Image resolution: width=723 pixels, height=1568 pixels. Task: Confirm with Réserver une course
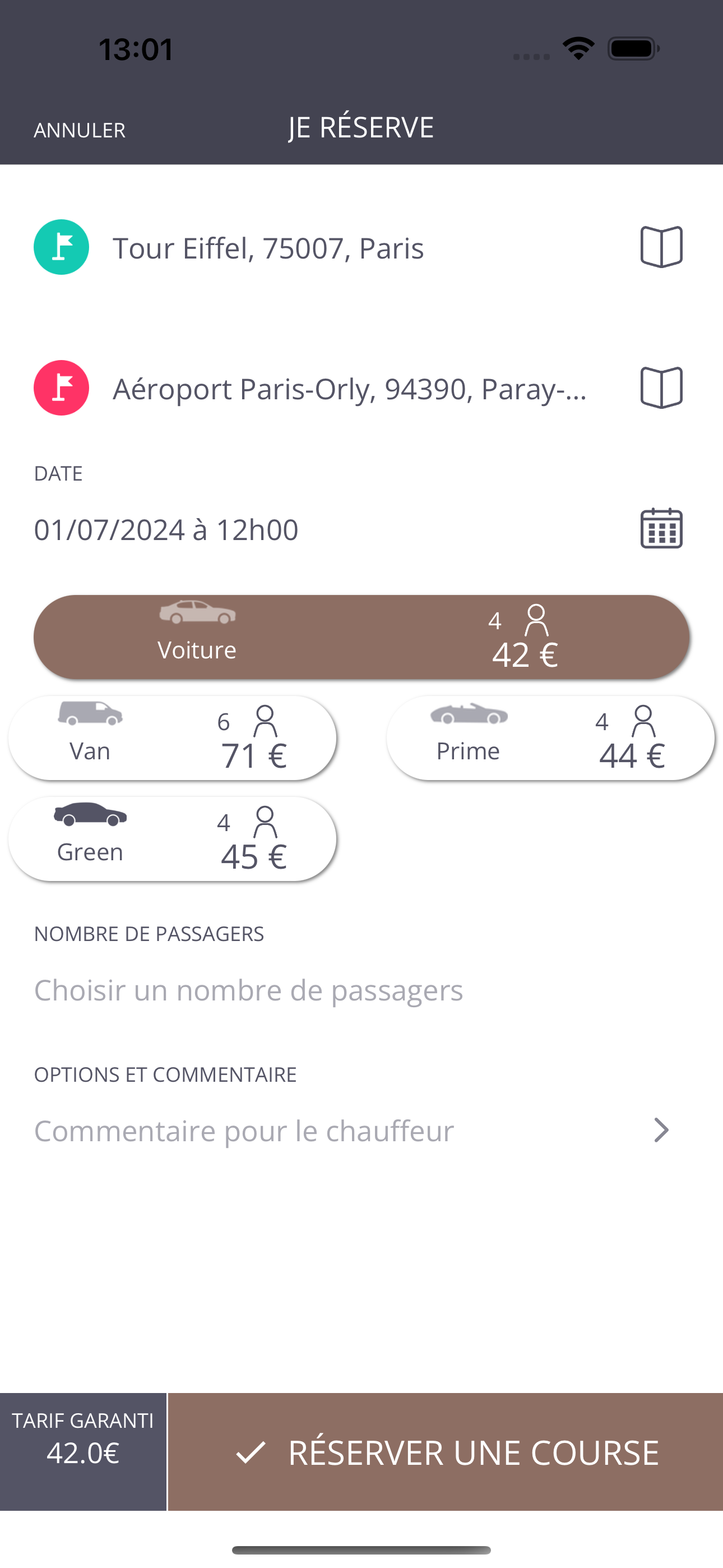(x=446, y=1452)
